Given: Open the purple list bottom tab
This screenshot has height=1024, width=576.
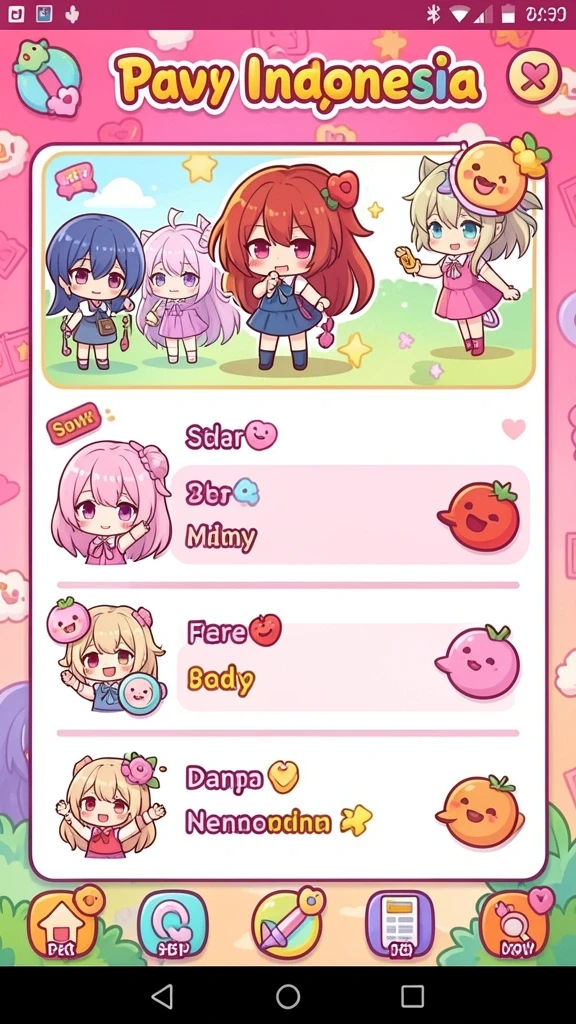Looking at the screenshot, I should pos(400,925).
